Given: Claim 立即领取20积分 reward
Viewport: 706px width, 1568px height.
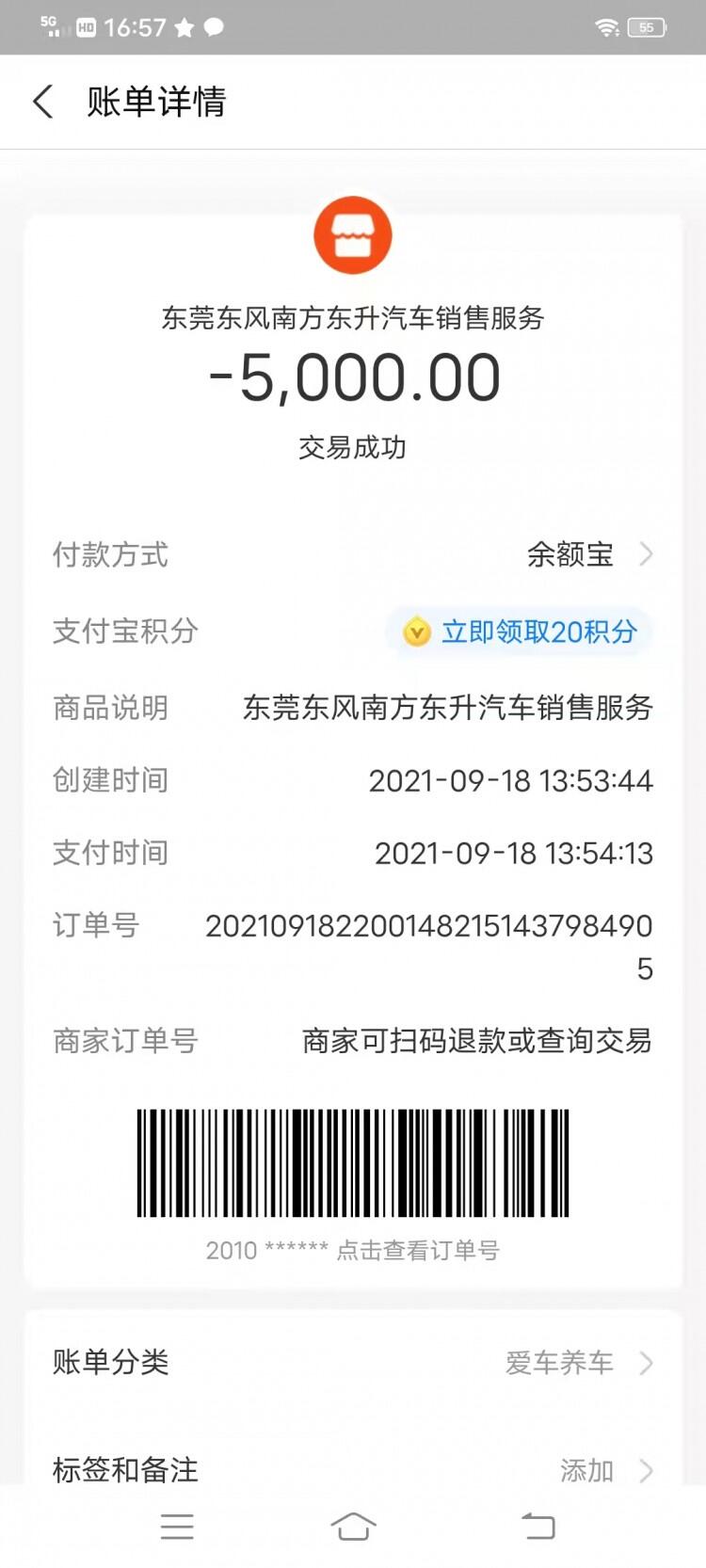Looking at the screenshot, I should tap(520, 632).
